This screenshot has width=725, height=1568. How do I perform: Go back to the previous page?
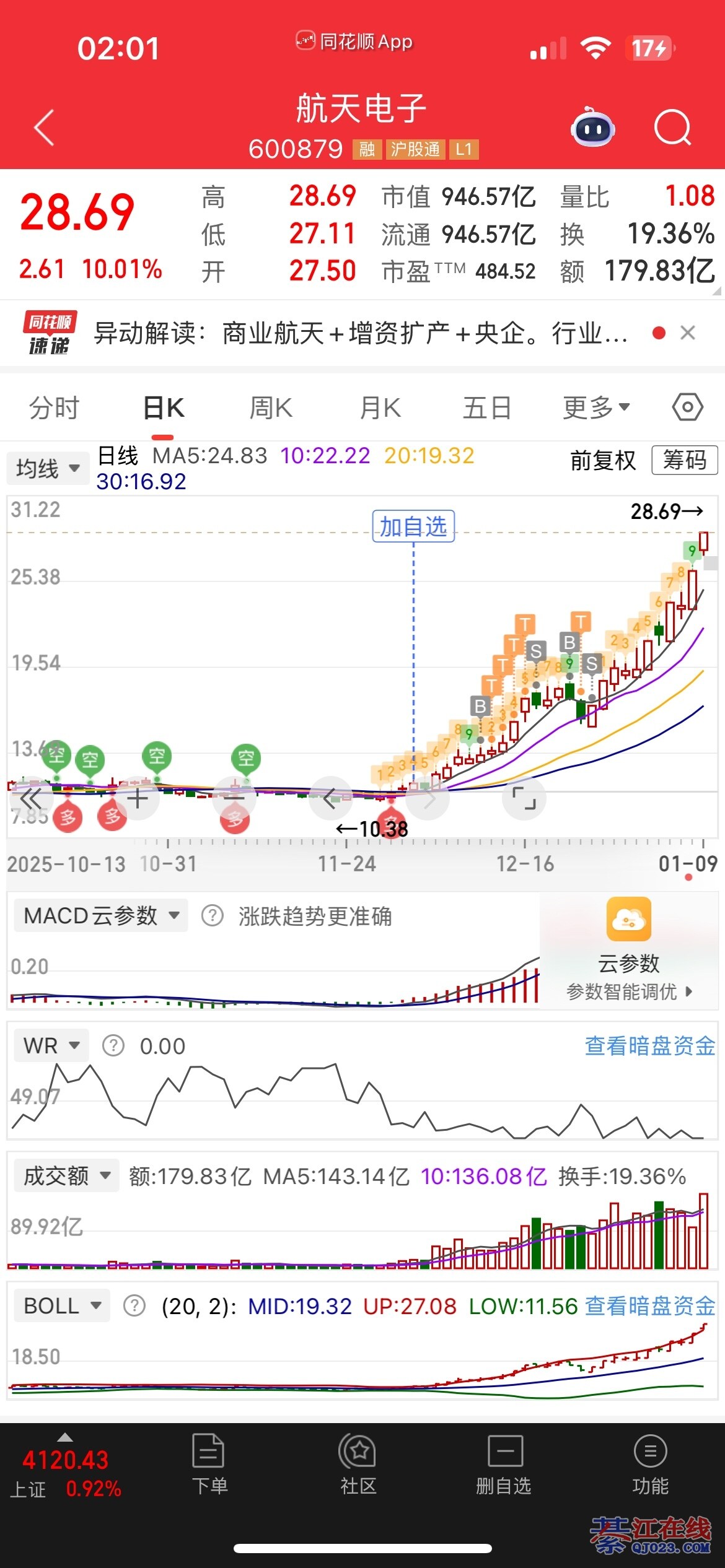coord(44,128)
